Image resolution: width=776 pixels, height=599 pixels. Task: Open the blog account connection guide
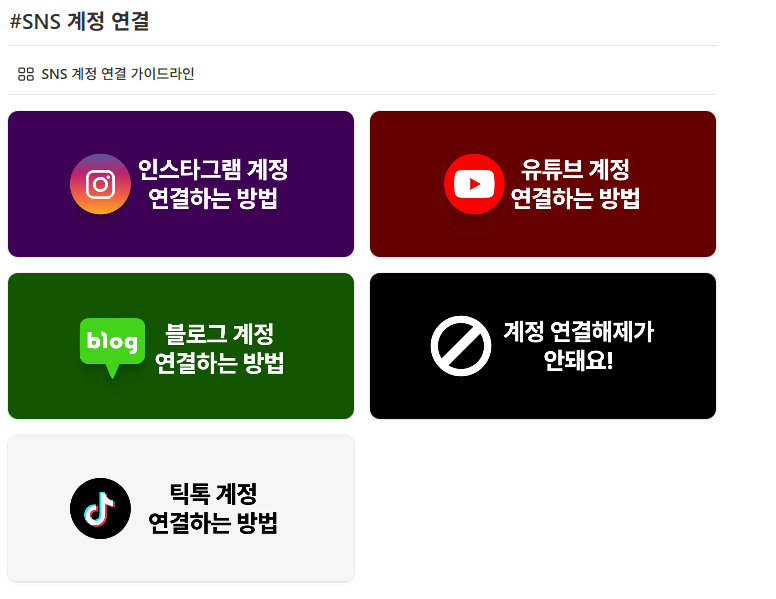[x=181, y=346]
